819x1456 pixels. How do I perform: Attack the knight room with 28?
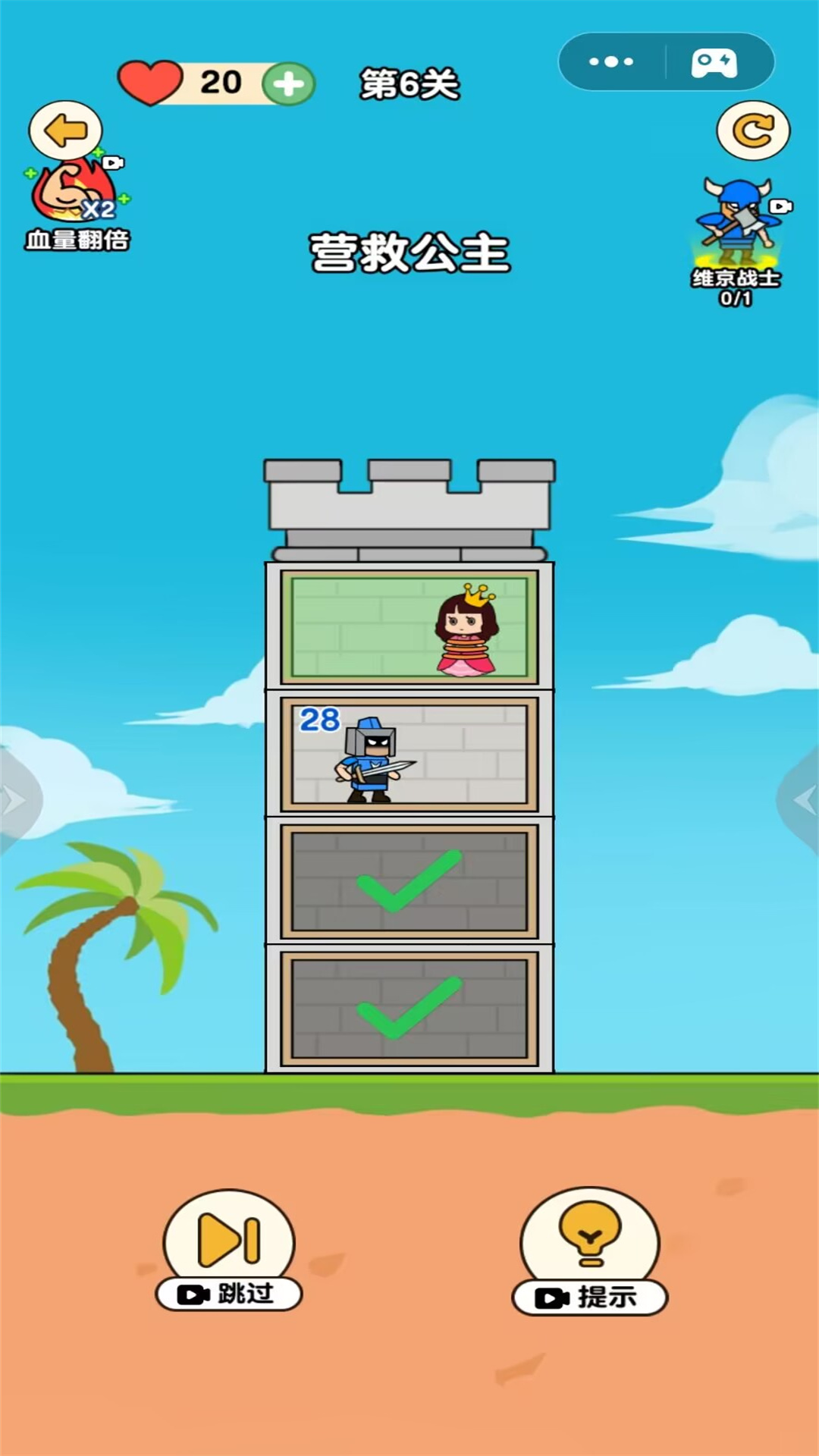[409, 755]
